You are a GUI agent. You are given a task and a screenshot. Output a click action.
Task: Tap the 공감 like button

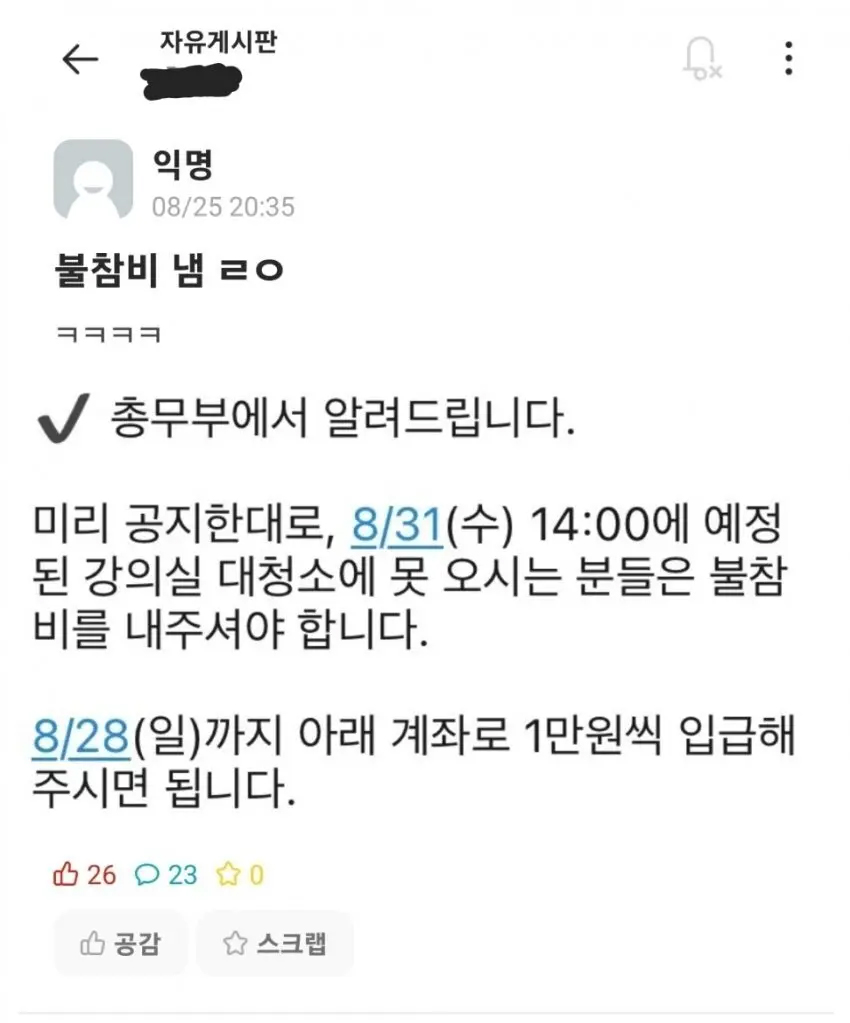click(x=121, y=942)
